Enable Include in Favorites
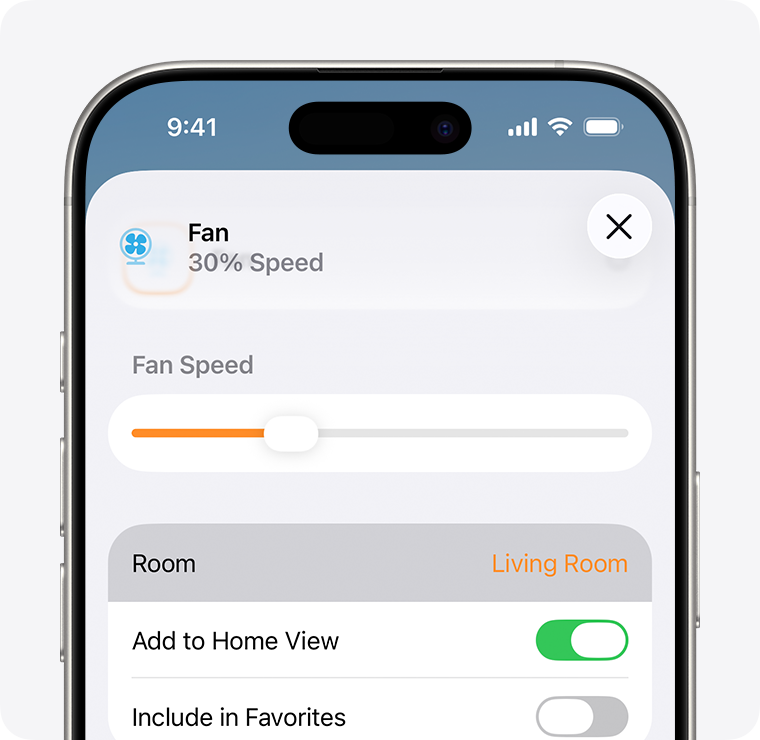The width and height of the screenshot is (760, 740). [x=582, y=717]
